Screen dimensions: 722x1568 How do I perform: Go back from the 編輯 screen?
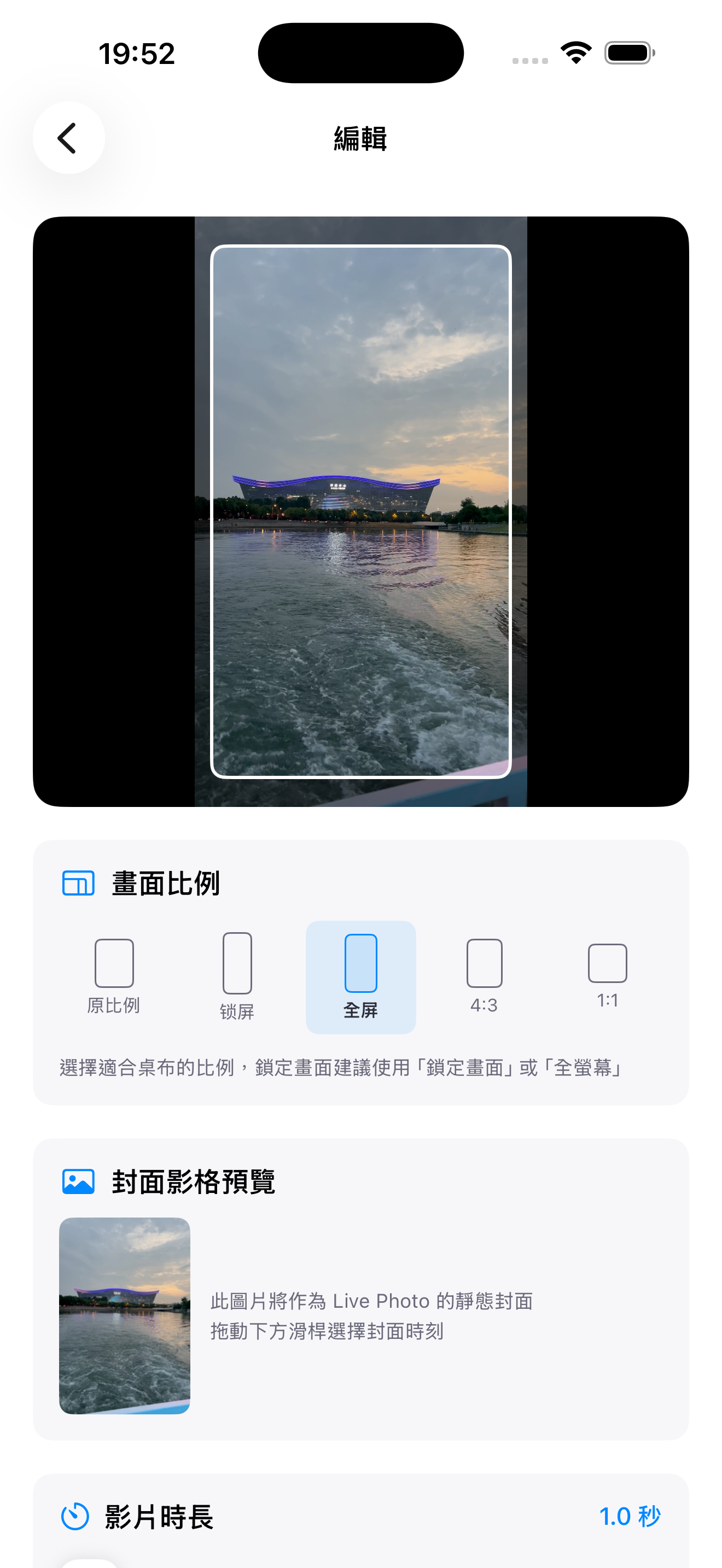[x=68, y=138]
